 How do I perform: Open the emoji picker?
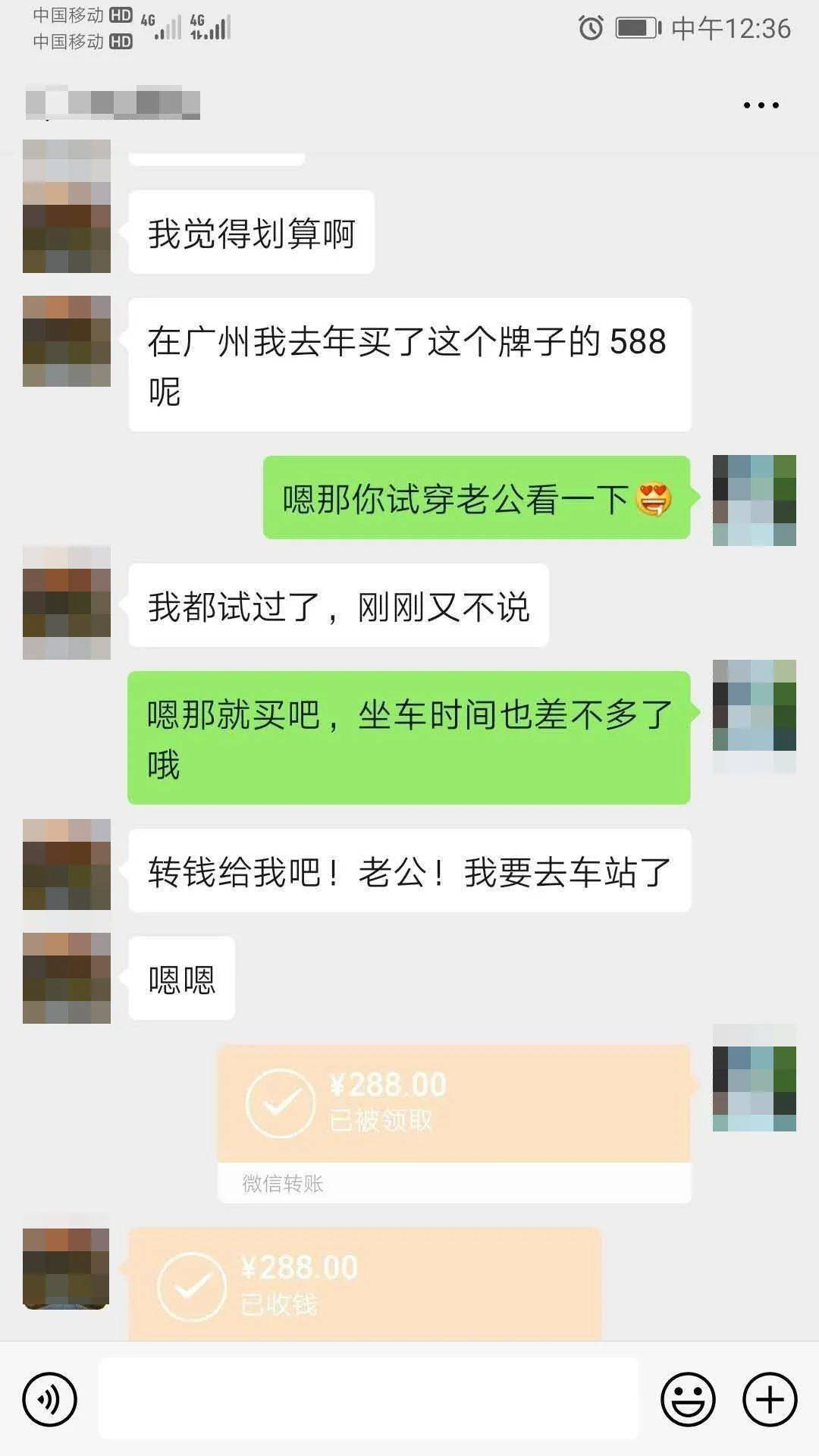point(688,1399)
